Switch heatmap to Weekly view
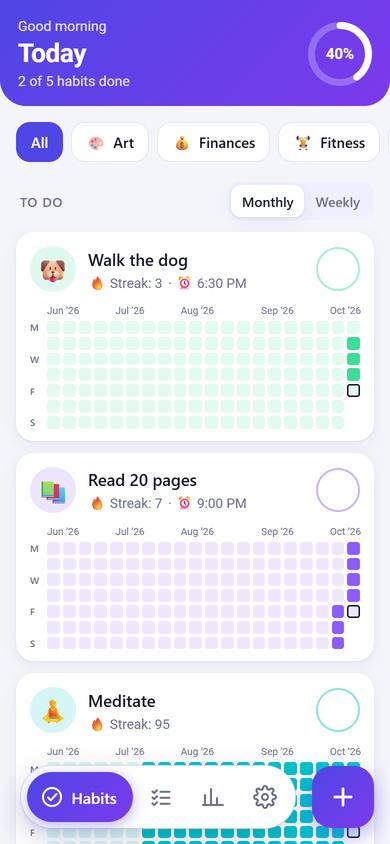This screenshot has height=844, width=390. pos(337,202)
